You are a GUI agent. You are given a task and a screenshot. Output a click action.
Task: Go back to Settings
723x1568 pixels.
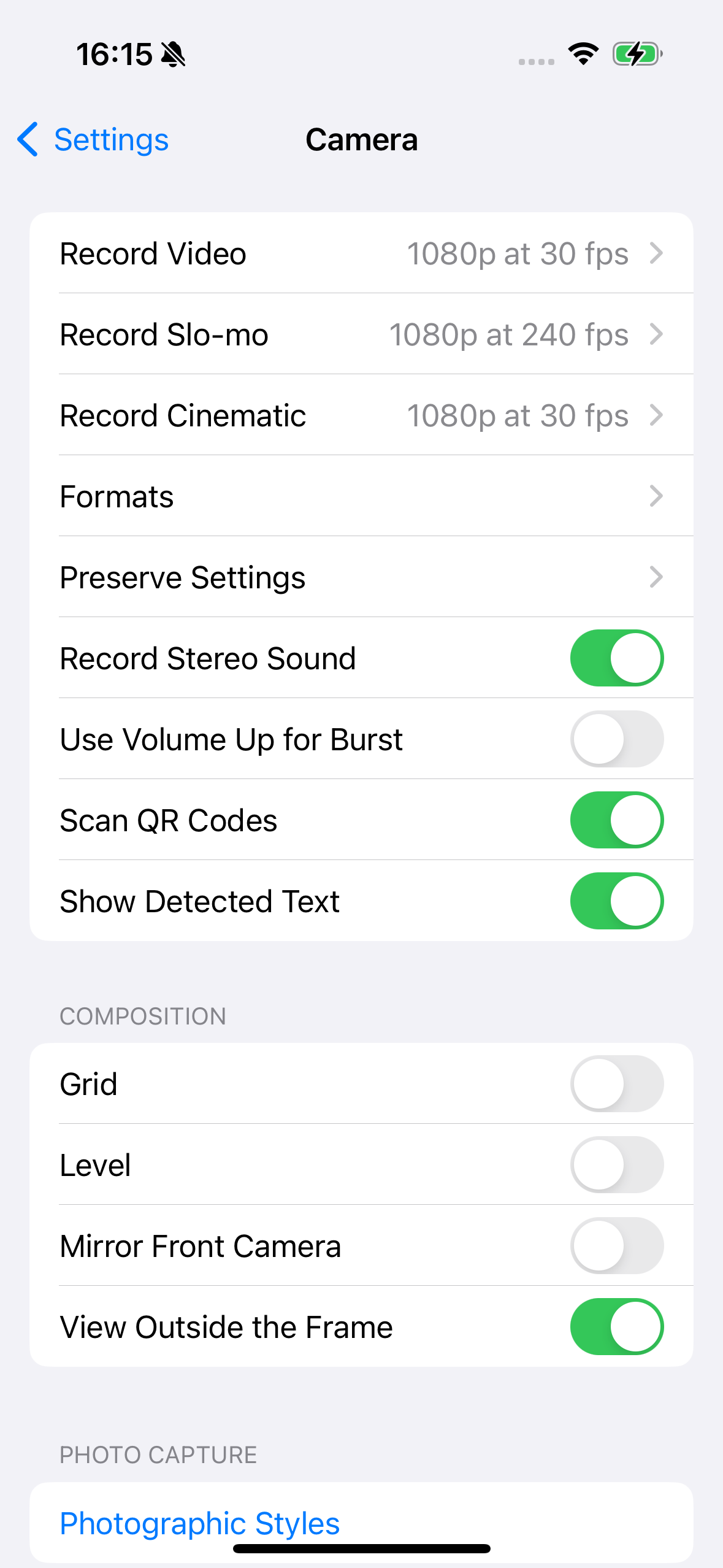[93, 140]
